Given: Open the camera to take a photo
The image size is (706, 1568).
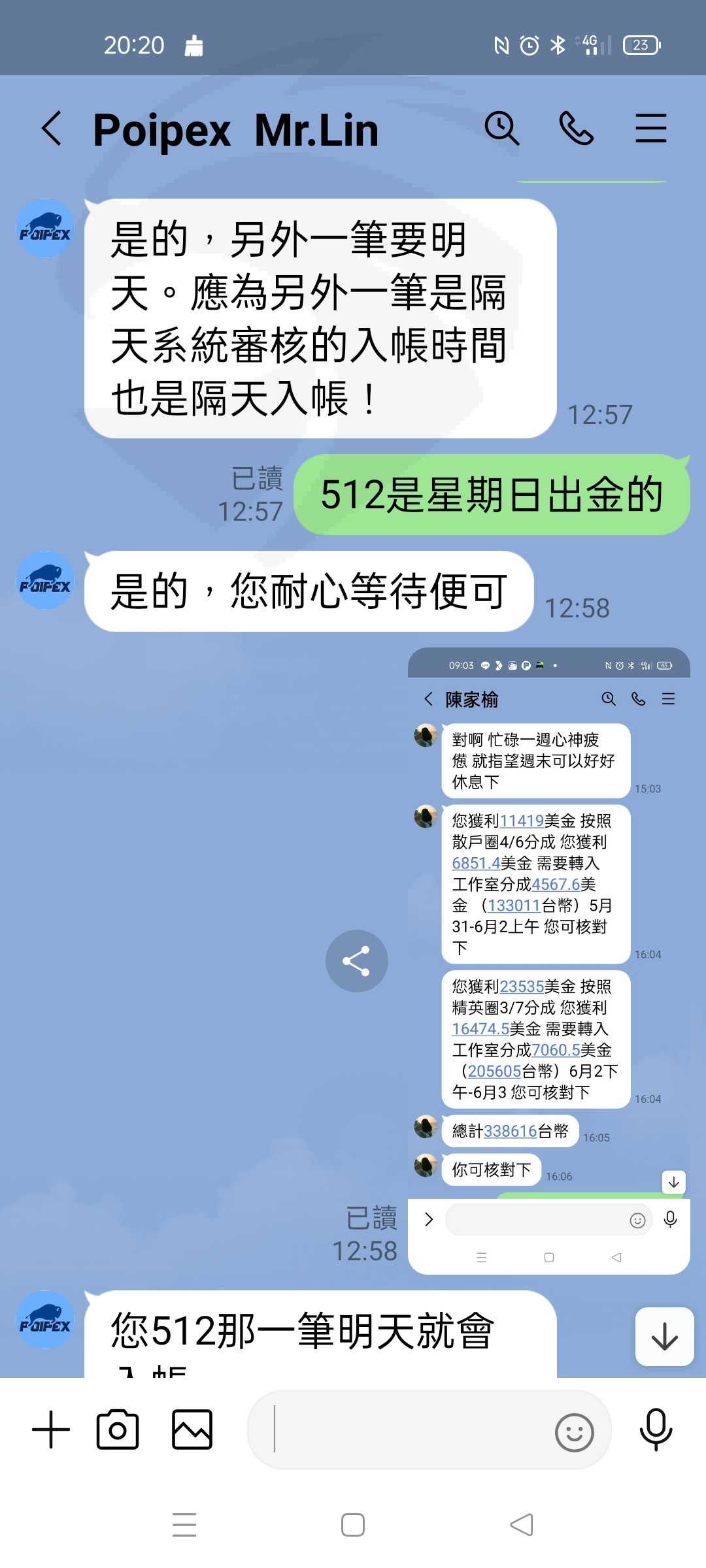Looking at the screenshot, I should point(118,1429).
